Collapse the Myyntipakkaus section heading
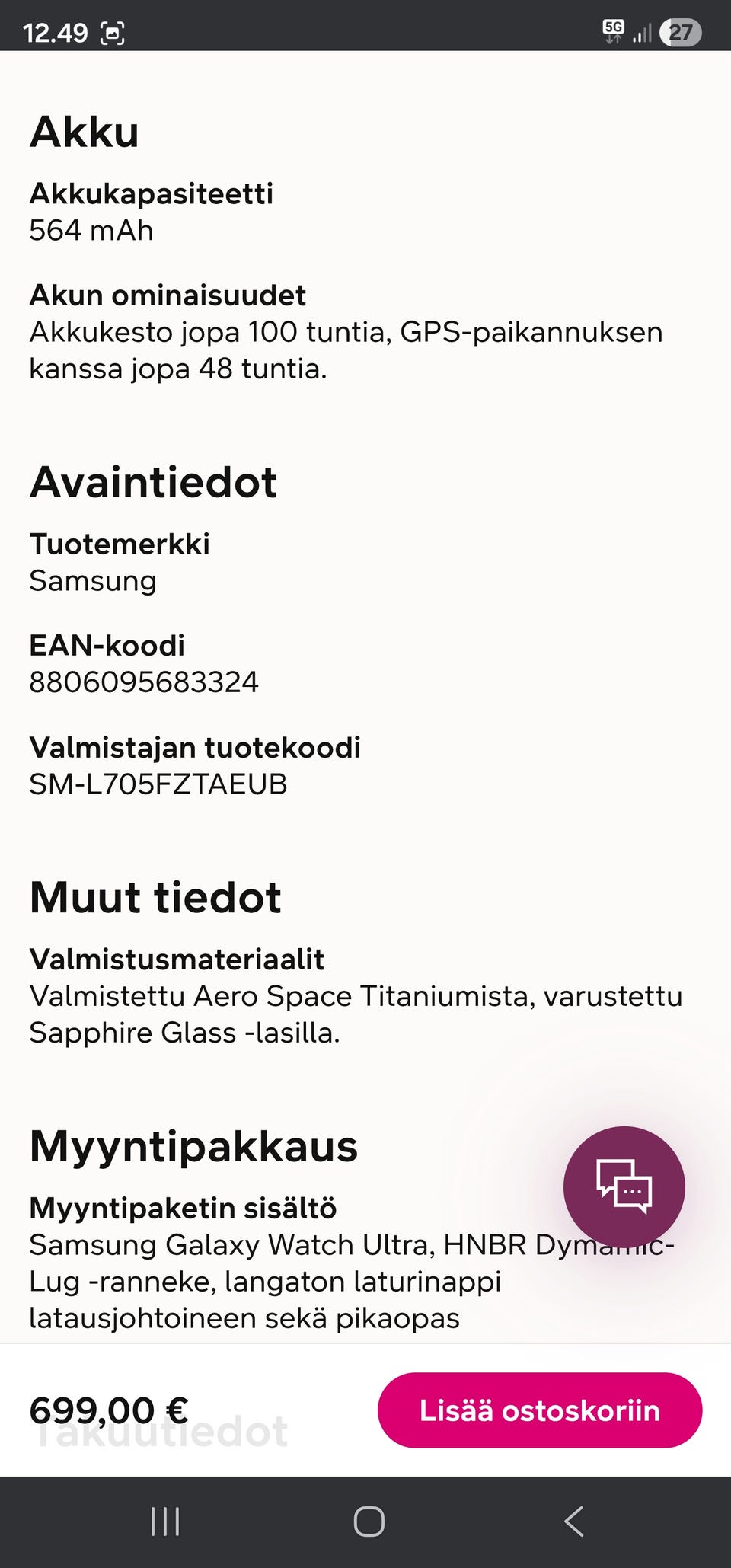The image size is (731, 1568). (x=193, y=1148)
